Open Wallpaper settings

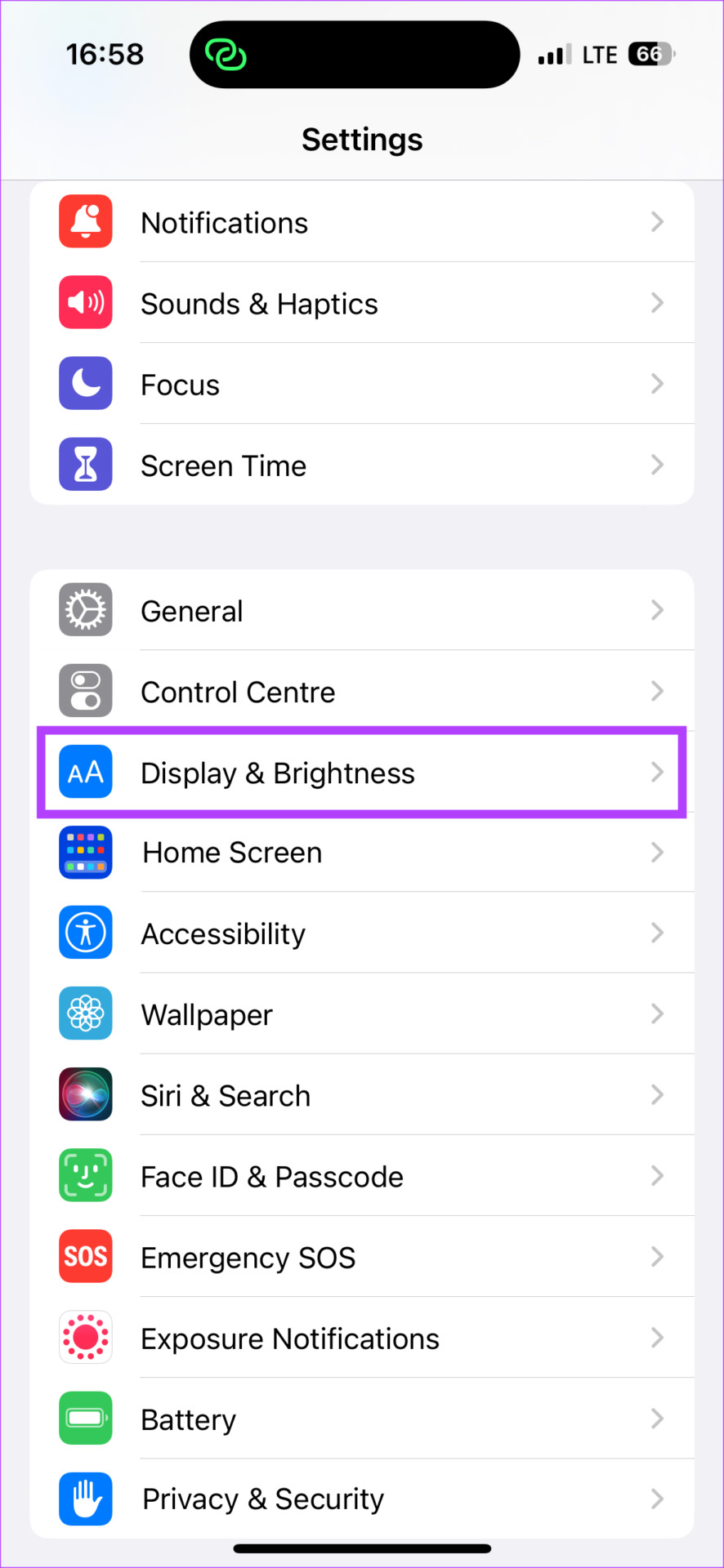(x=362, y=1013)
